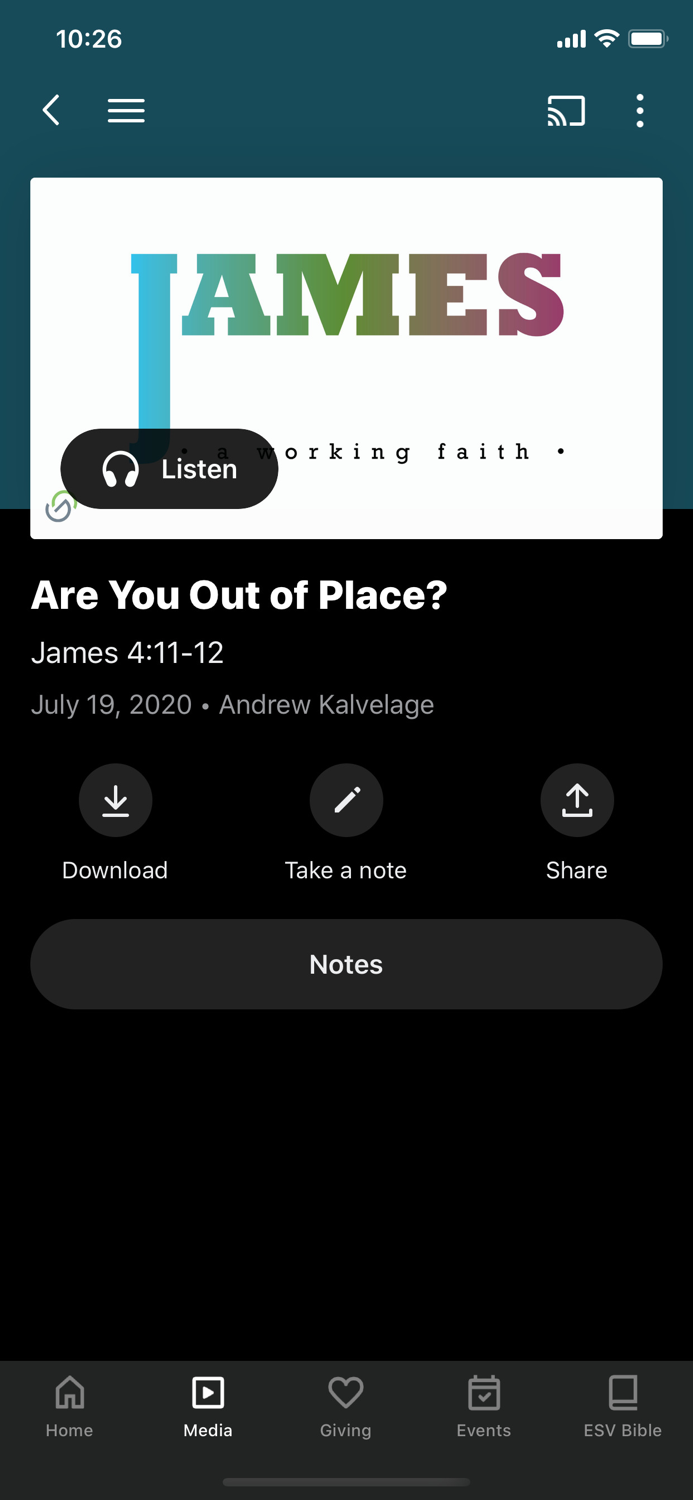
Task: Switch to the ESV Bible tab
Action: [622, 1406]
